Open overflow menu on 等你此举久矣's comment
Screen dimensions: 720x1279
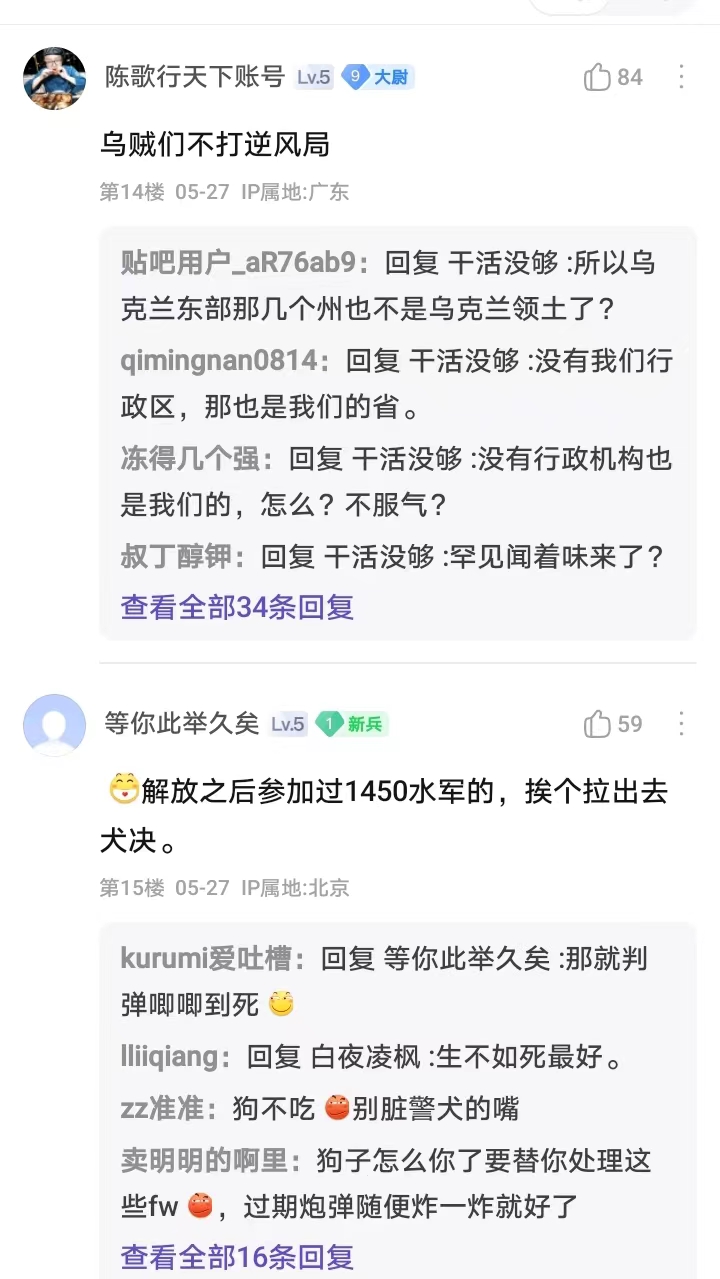(681, 724)
